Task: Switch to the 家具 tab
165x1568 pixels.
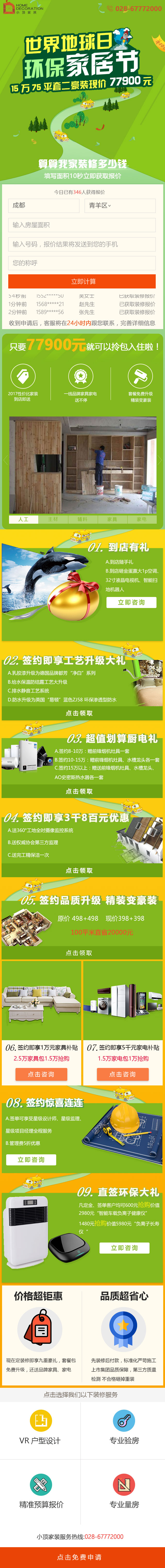Action: click(x=112, y=519)
